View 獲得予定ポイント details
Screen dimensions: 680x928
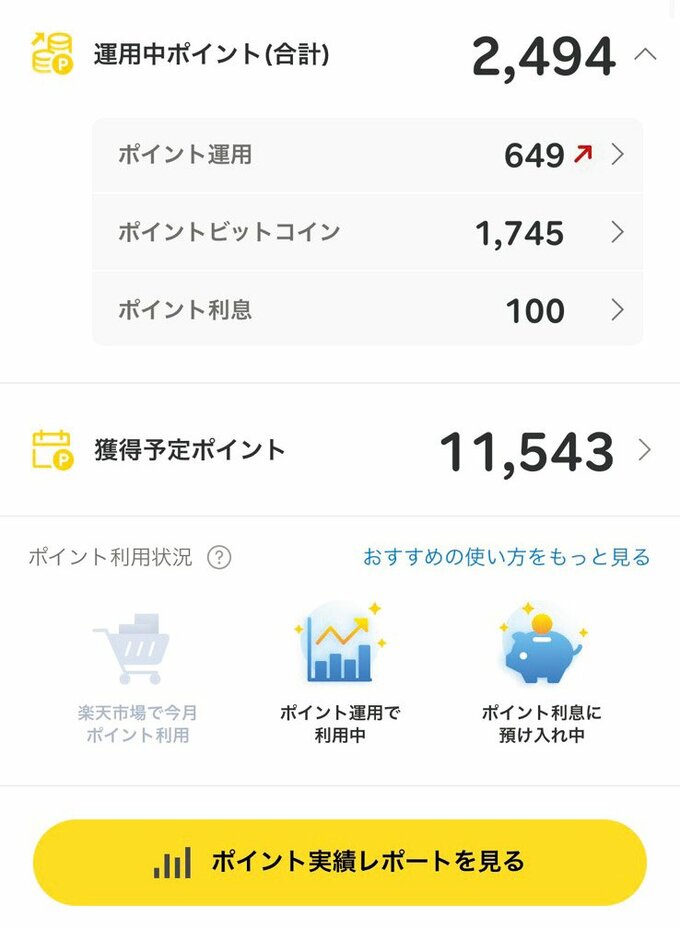(340, 451)
